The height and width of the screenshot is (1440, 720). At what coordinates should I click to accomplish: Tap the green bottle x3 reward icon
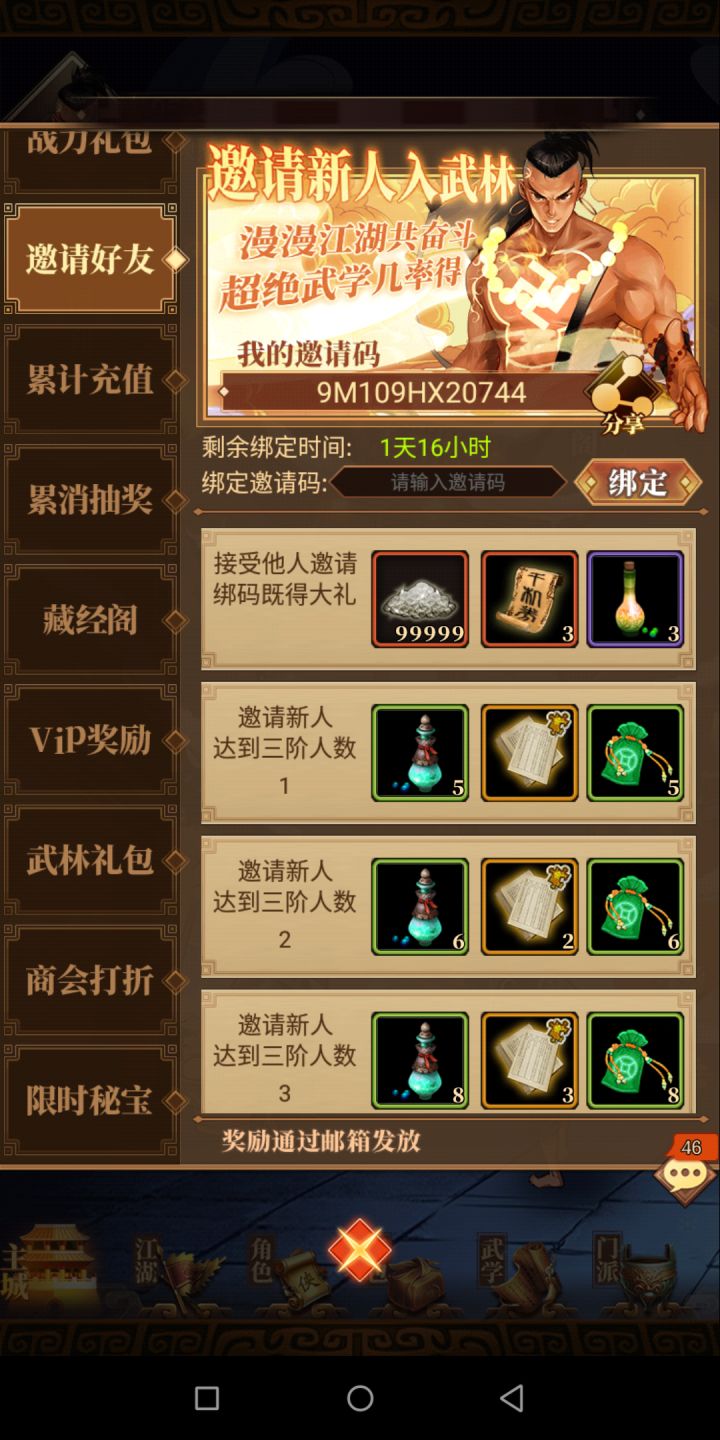pos(635,598)
